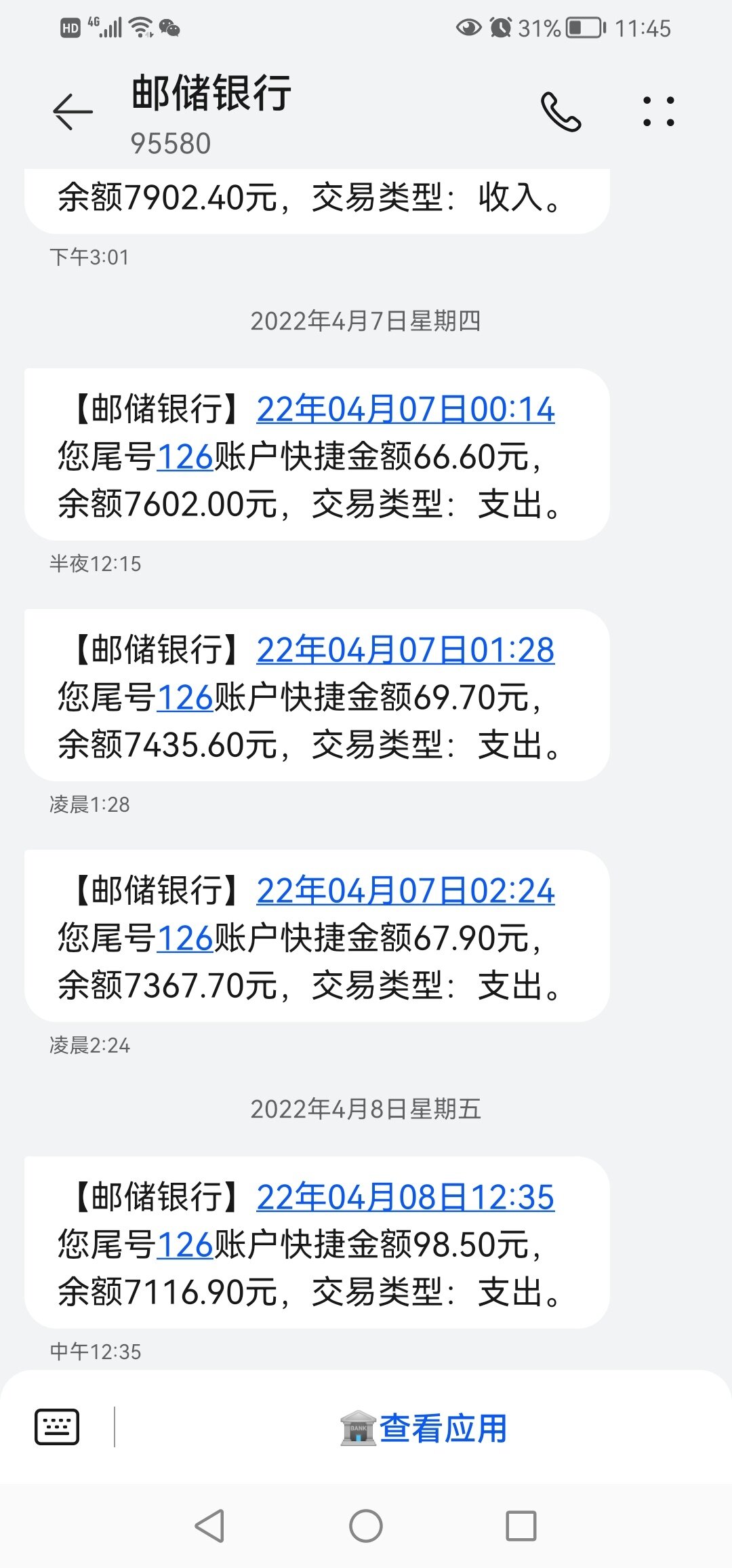Open 查看应用 bank app link
This screenshot has width=732, height=1568.
click(424, 1428)
